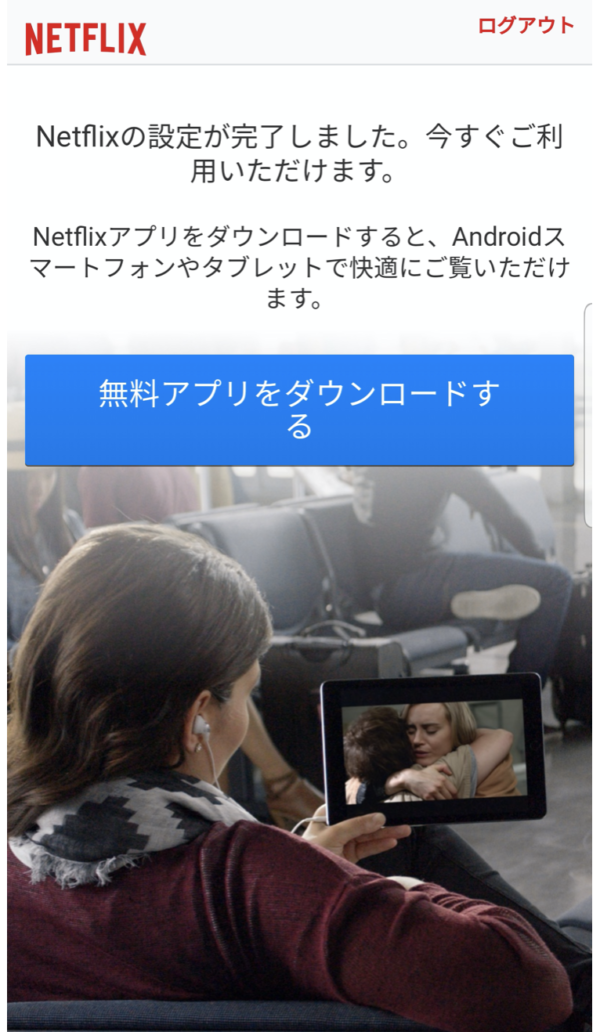Download the free app via 無料アプリをダウンロードする
The width and height of the screenshot is (600, 1032).
coord(299,410)
